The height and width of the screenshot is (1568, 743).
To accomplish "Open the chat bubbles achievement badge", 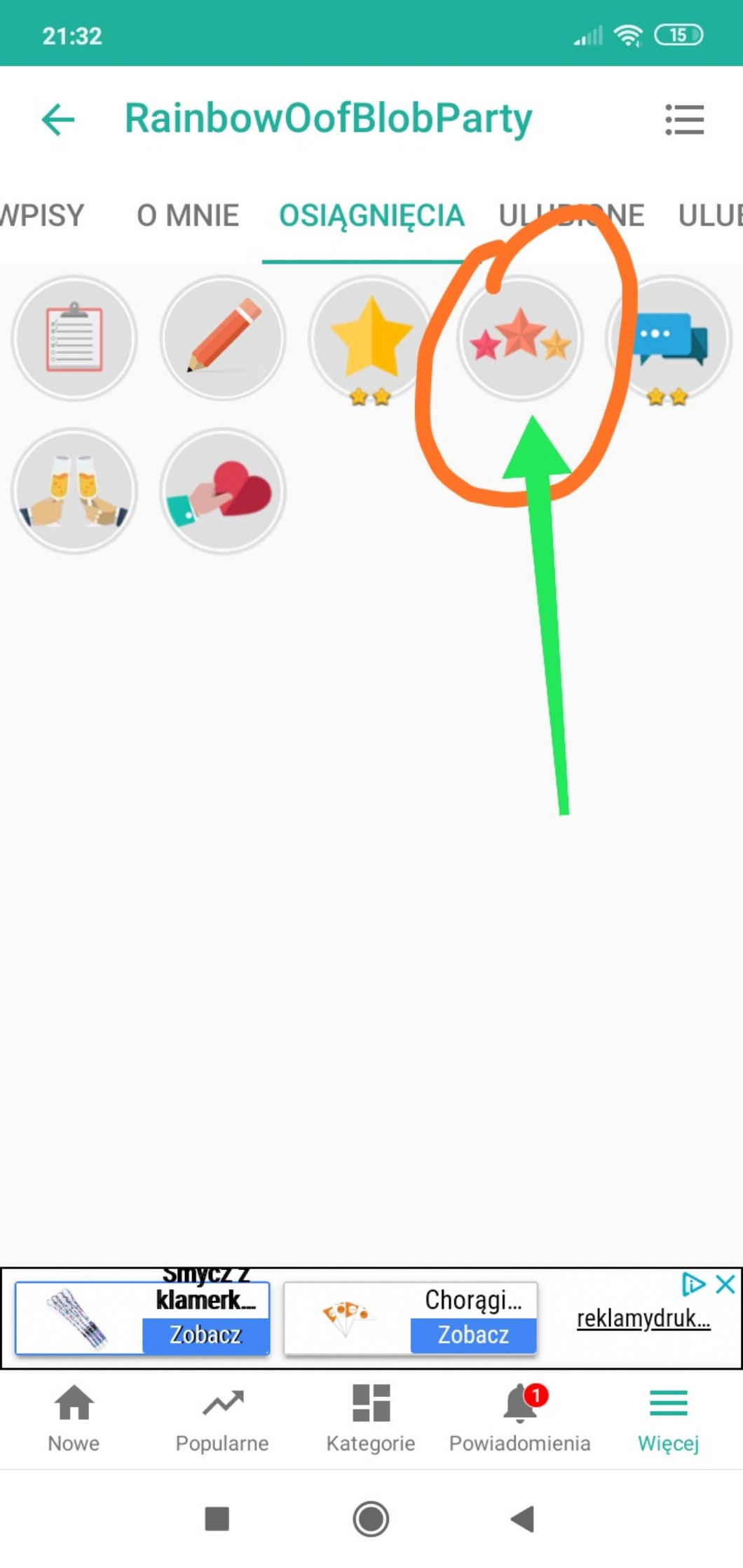I will (x=668, y=338).
